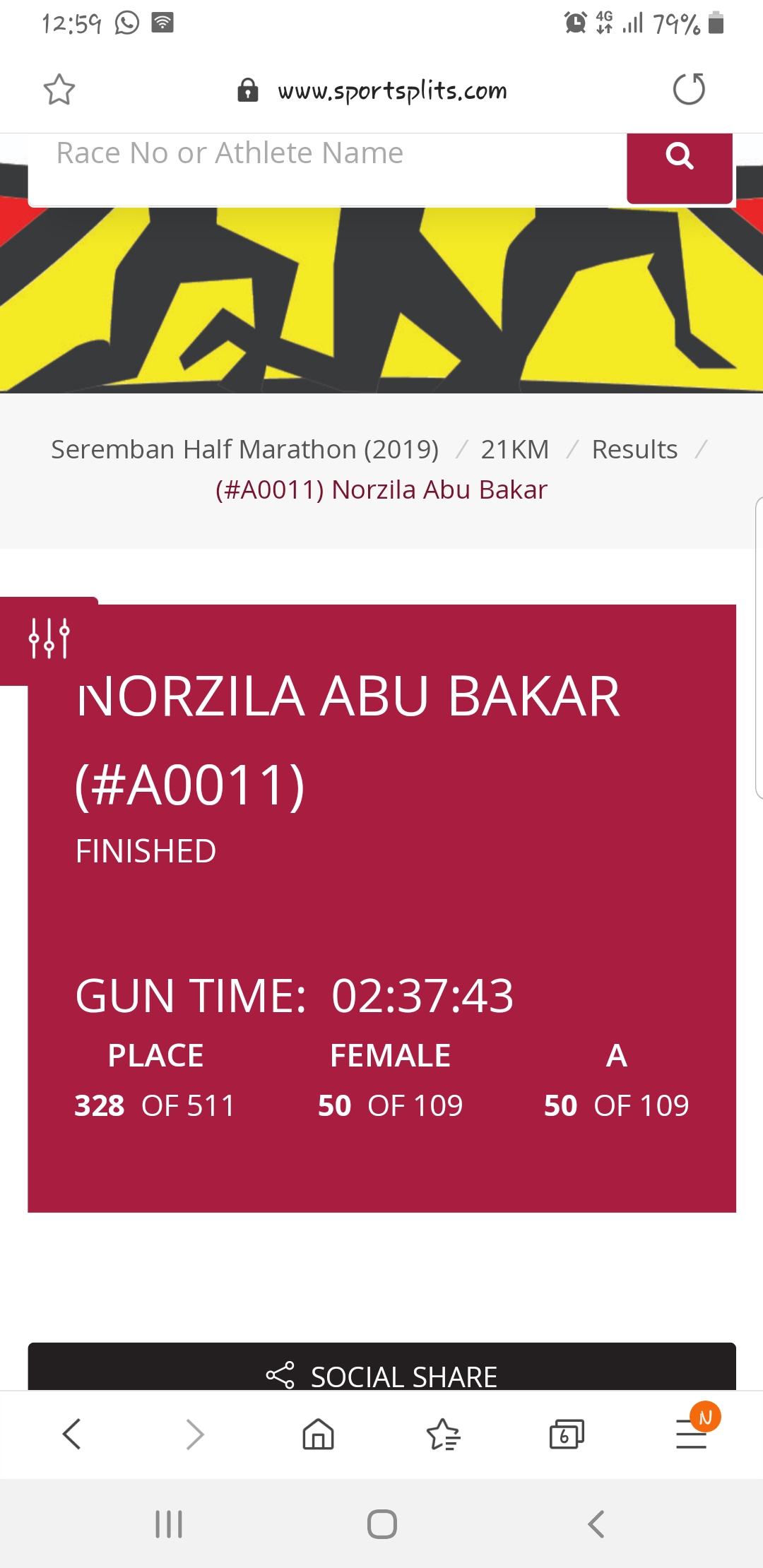
Task: Go back using the browser back arrow
Action: tap(72, 1435)
